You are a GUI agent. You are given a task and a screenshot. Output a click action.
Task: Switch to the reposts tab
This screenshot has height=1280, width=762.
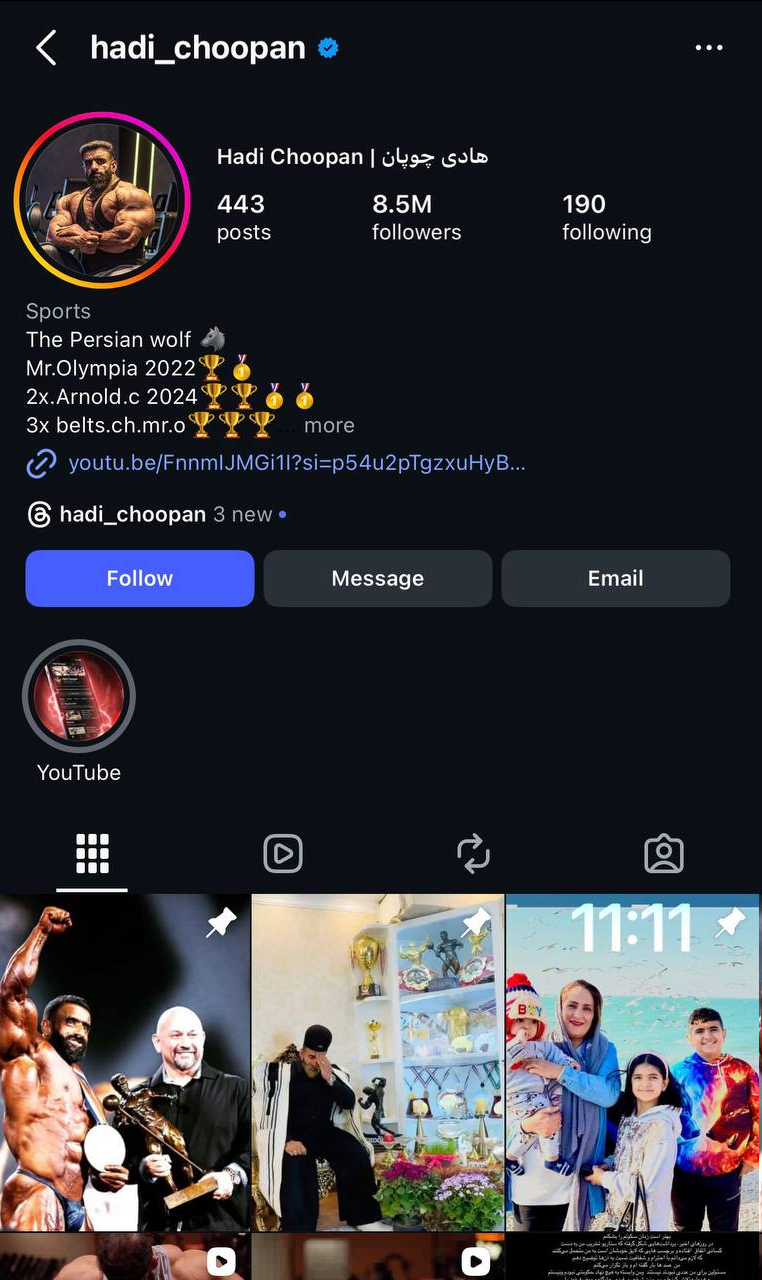[x=473, y=854]
